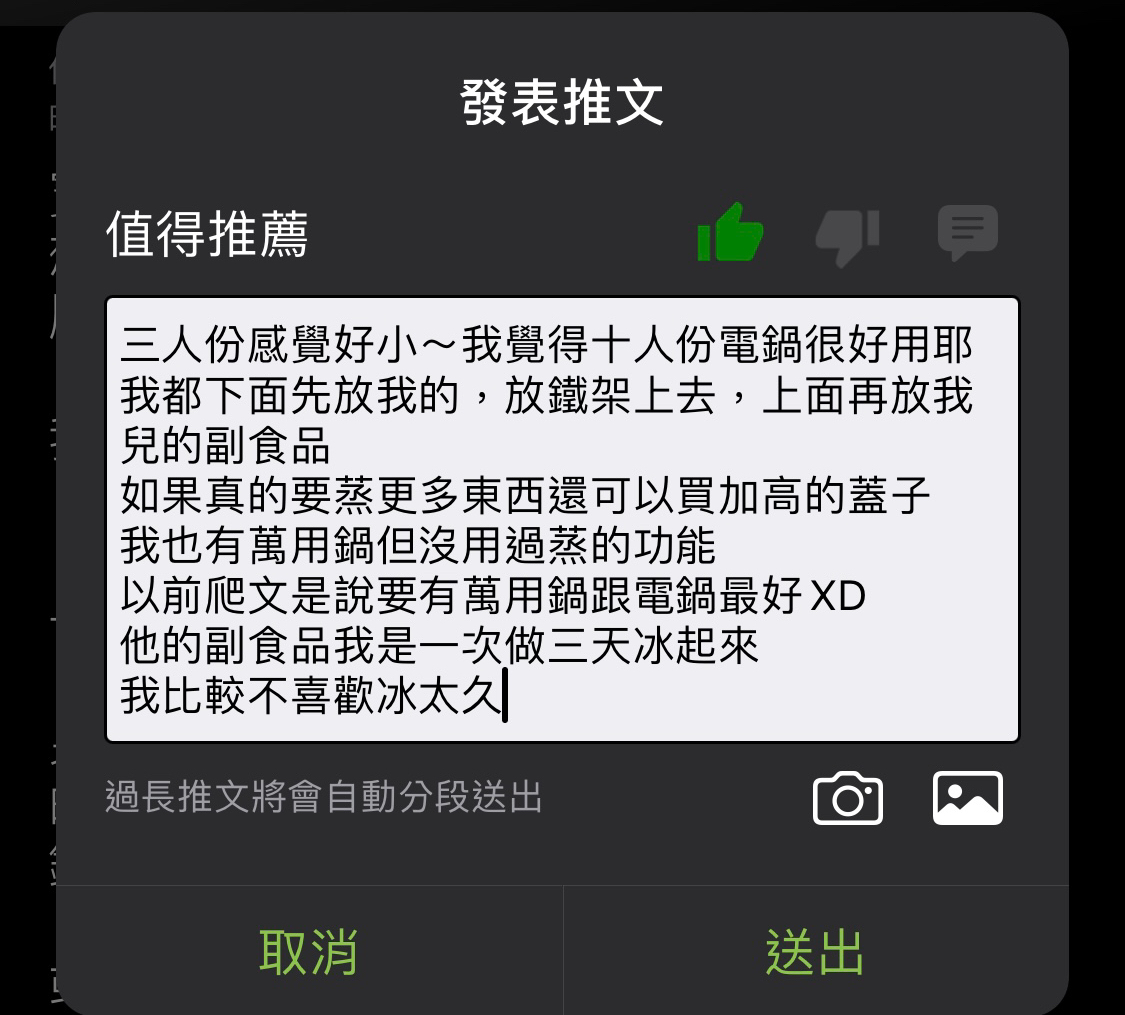This screenshot has width=1125, height=1015.
Task: Choose the thumbs-down boo icon
Action: click(x=847, y=236)
